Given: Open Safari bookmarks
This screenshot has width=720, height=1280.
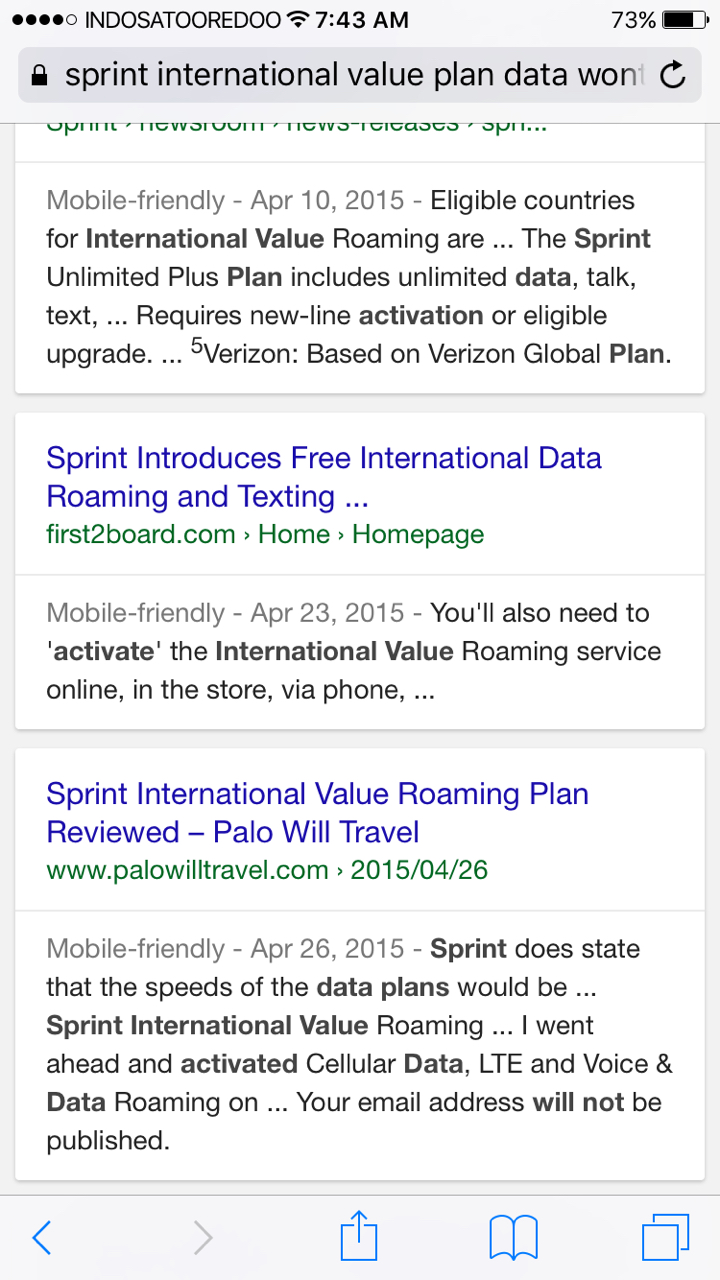Looking at the screenshot, I should pyautogui.click(x=513, y=1238).
